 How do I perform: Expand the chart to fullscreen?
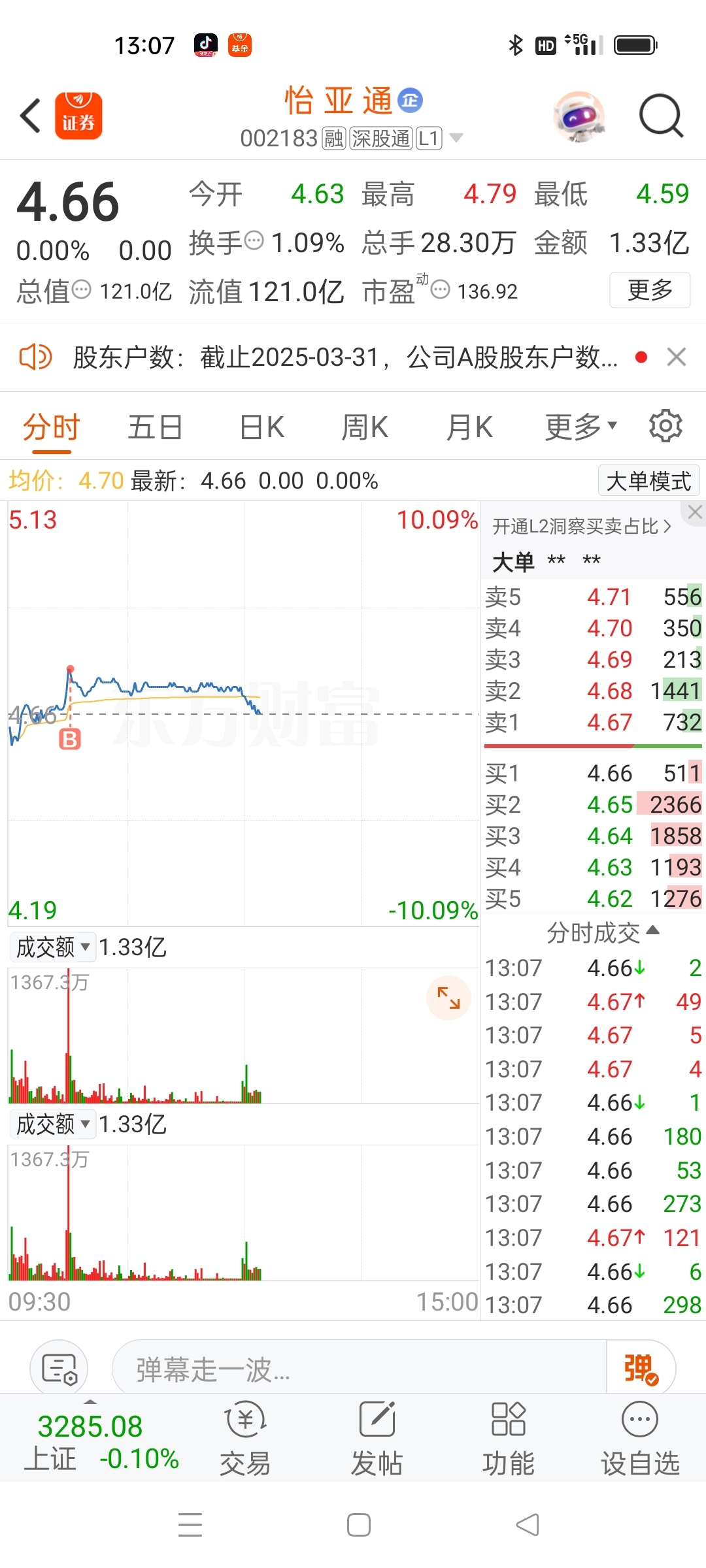448,998
